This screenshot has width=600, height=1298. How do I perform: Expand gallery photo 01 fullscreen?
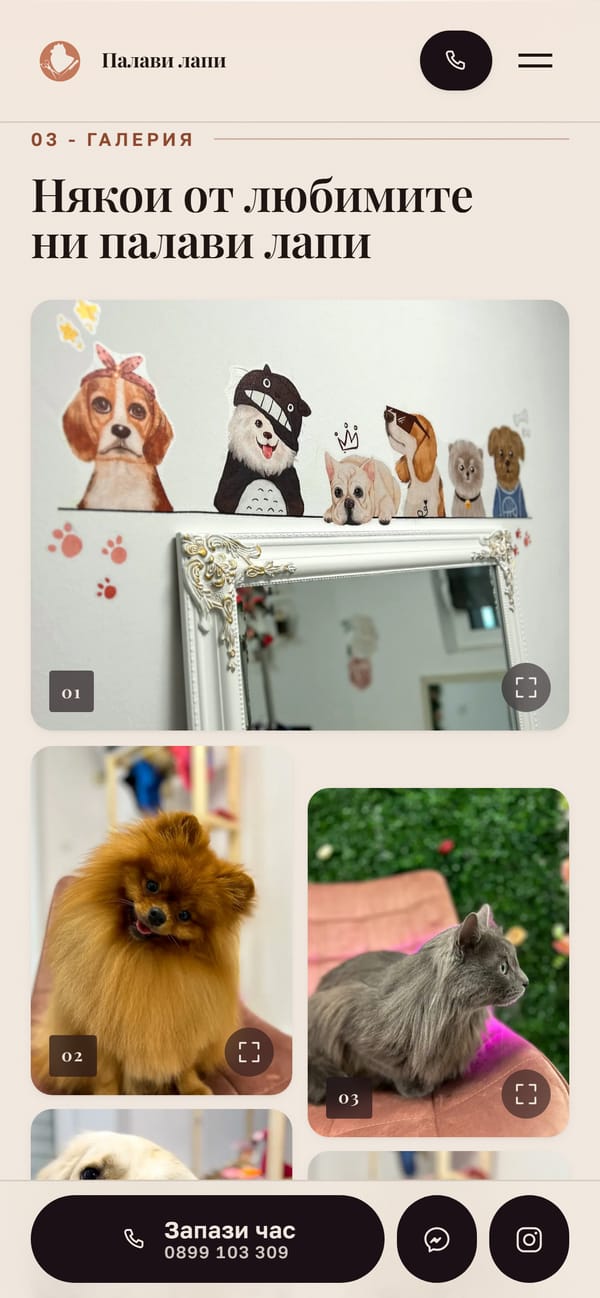tap(526, 687)
